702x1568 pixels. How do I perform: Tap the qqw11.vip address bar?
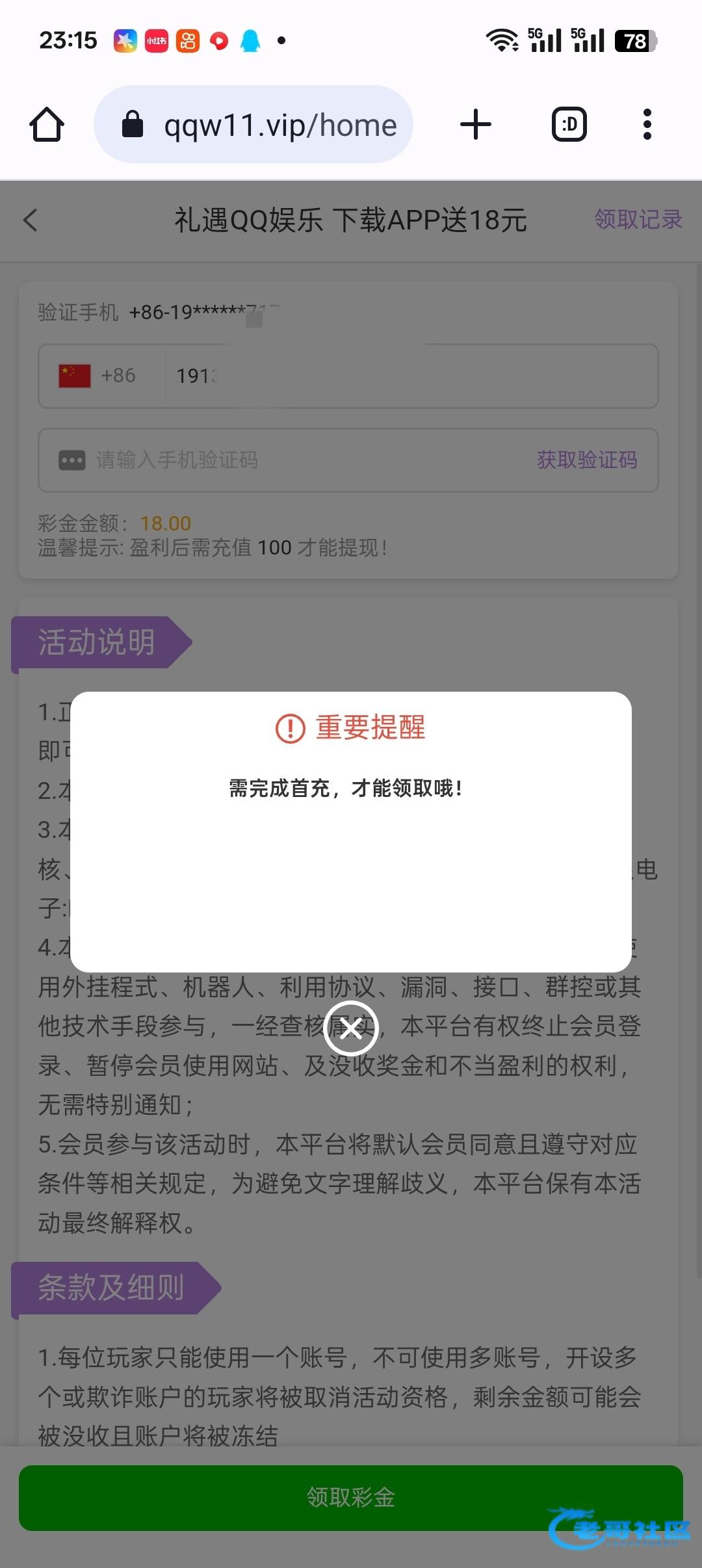coord(253,124)
